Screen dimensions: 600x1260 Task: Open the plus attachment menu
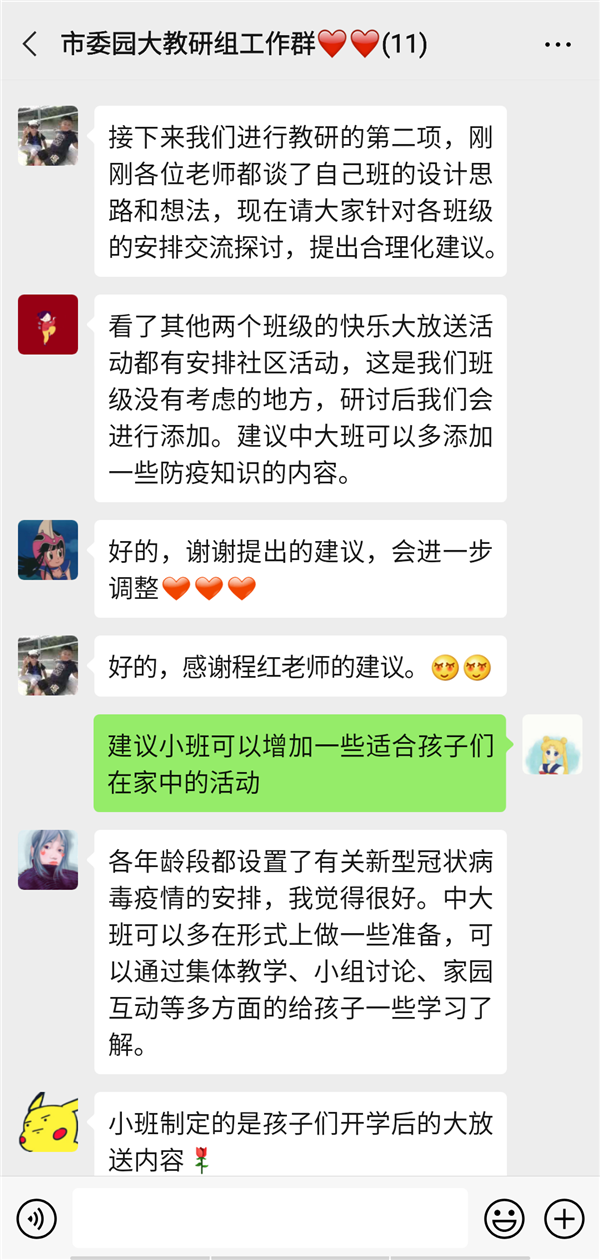click(x=563, y=1217)
